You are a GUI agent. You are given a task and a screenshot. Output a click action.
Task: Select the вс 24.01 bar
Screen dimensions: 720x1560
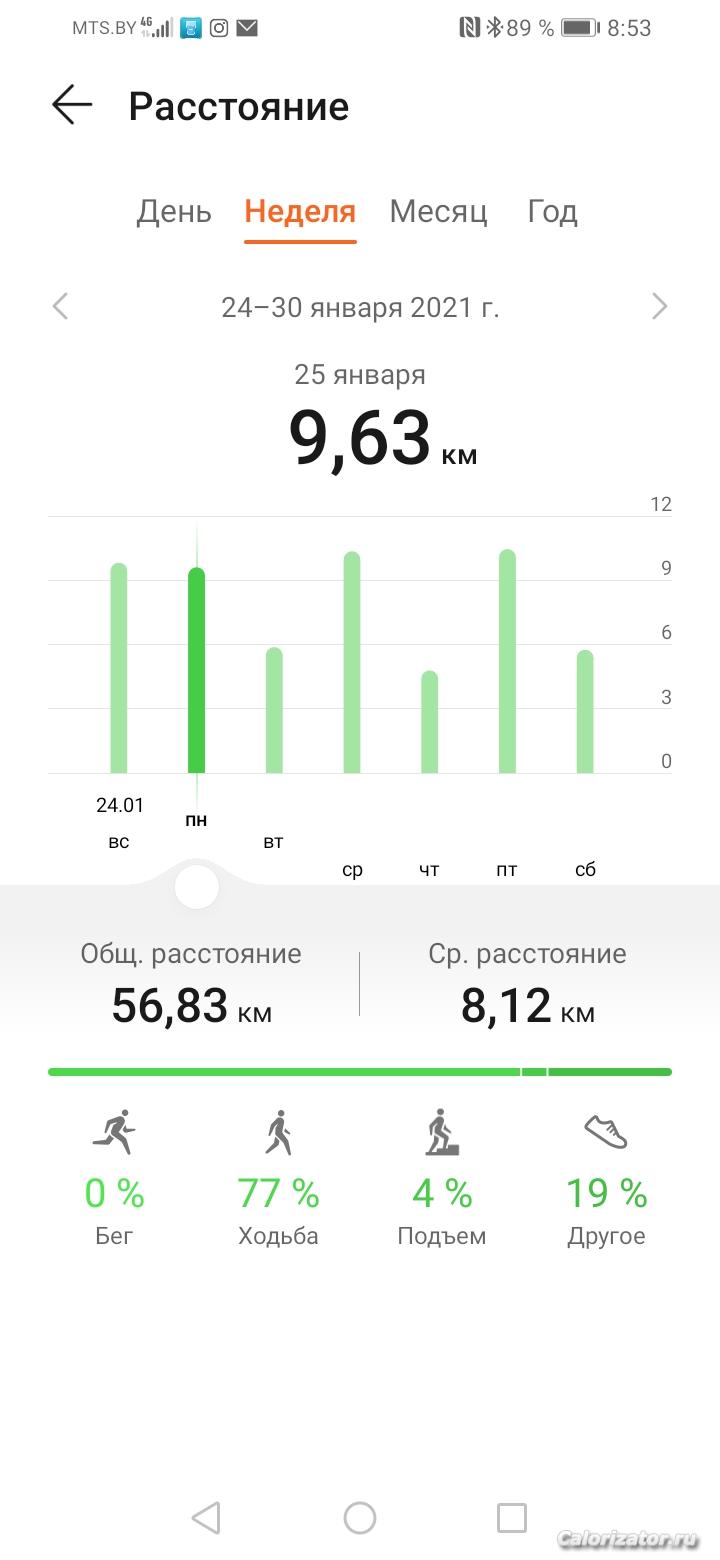(119, 668)
